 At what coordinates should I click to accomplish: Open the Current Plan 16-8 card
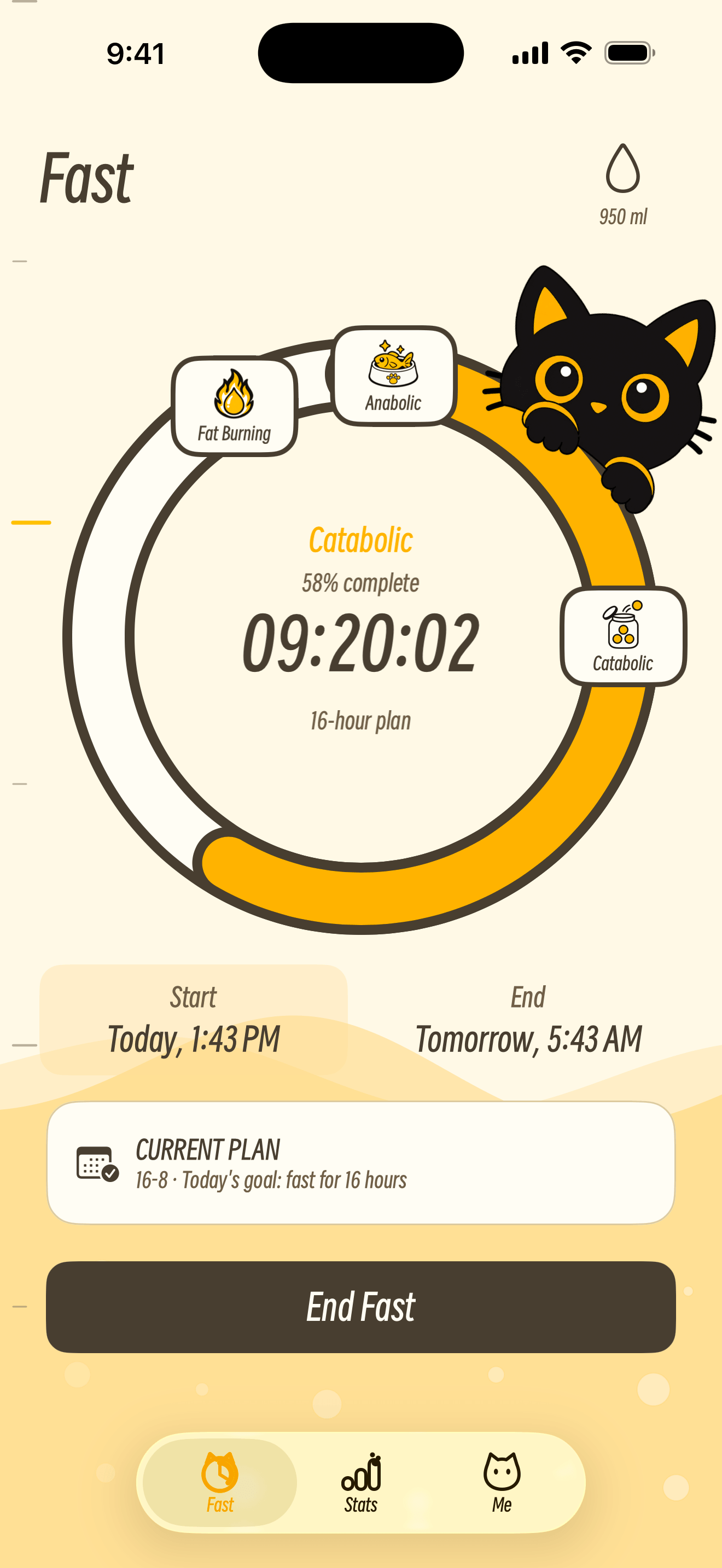click(x=361, y=1162)
